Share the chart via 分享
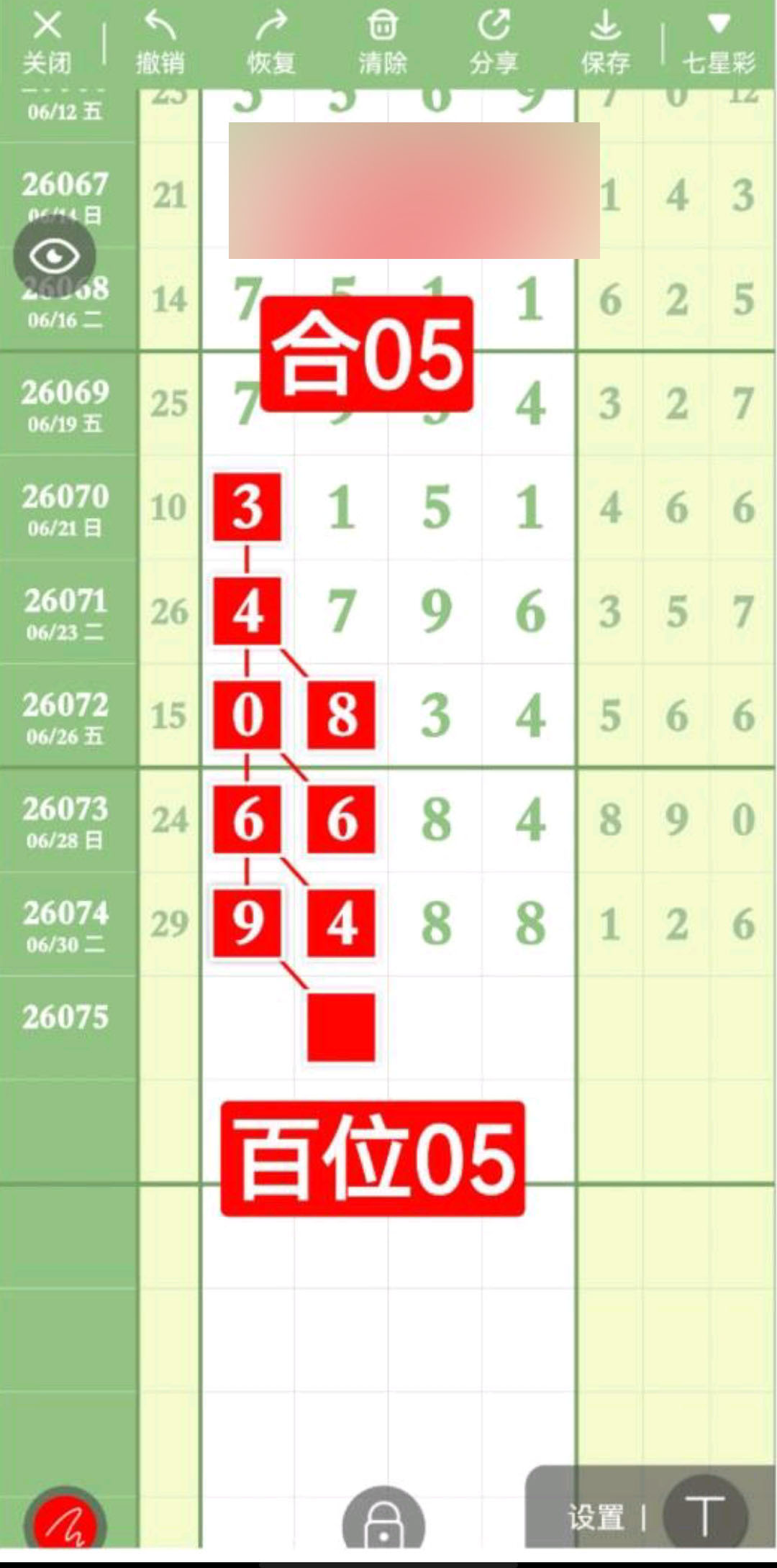Viewport: 777px width, 1568px height. 494,43
